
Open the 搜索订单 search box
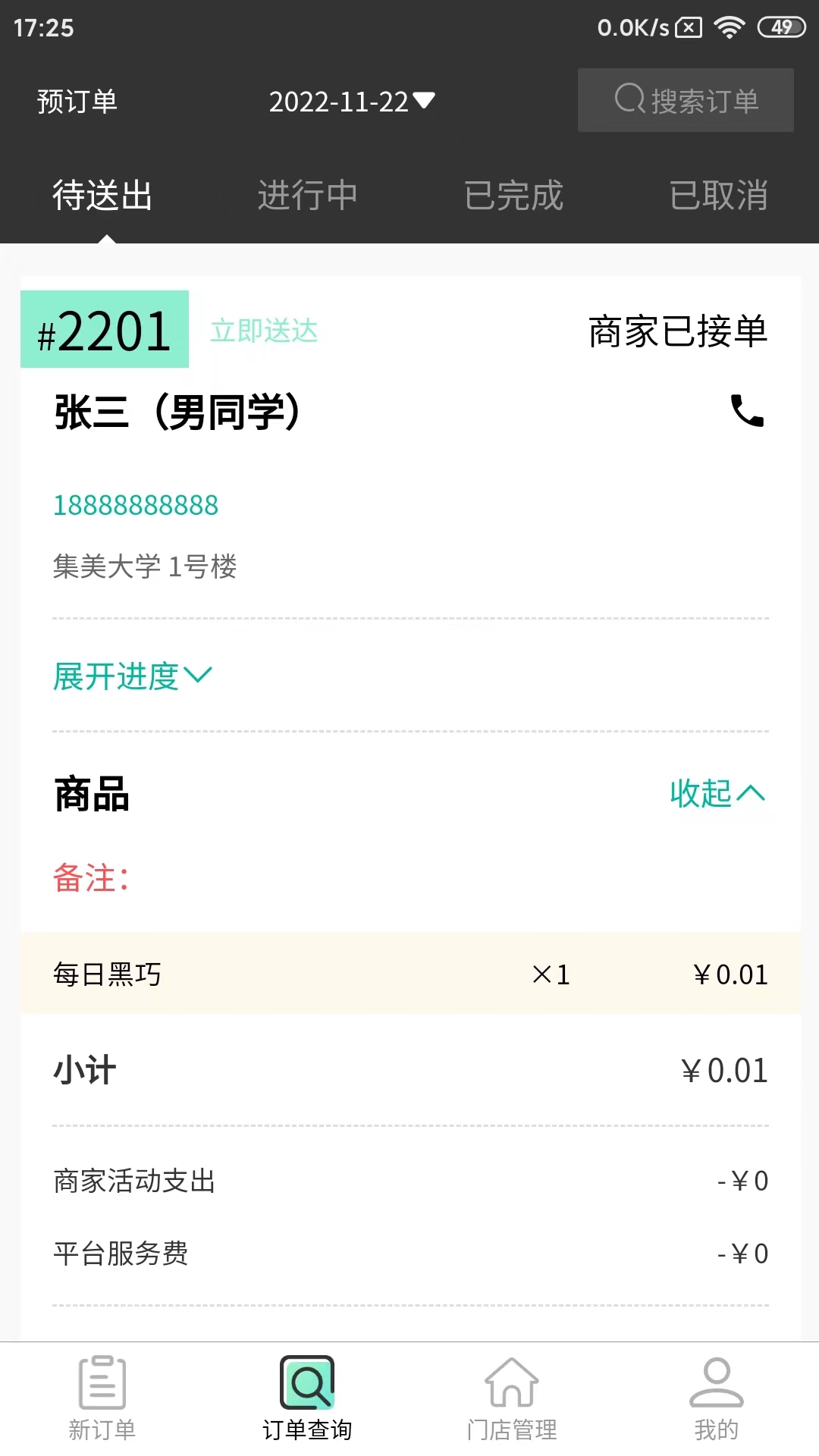[686, 100]
